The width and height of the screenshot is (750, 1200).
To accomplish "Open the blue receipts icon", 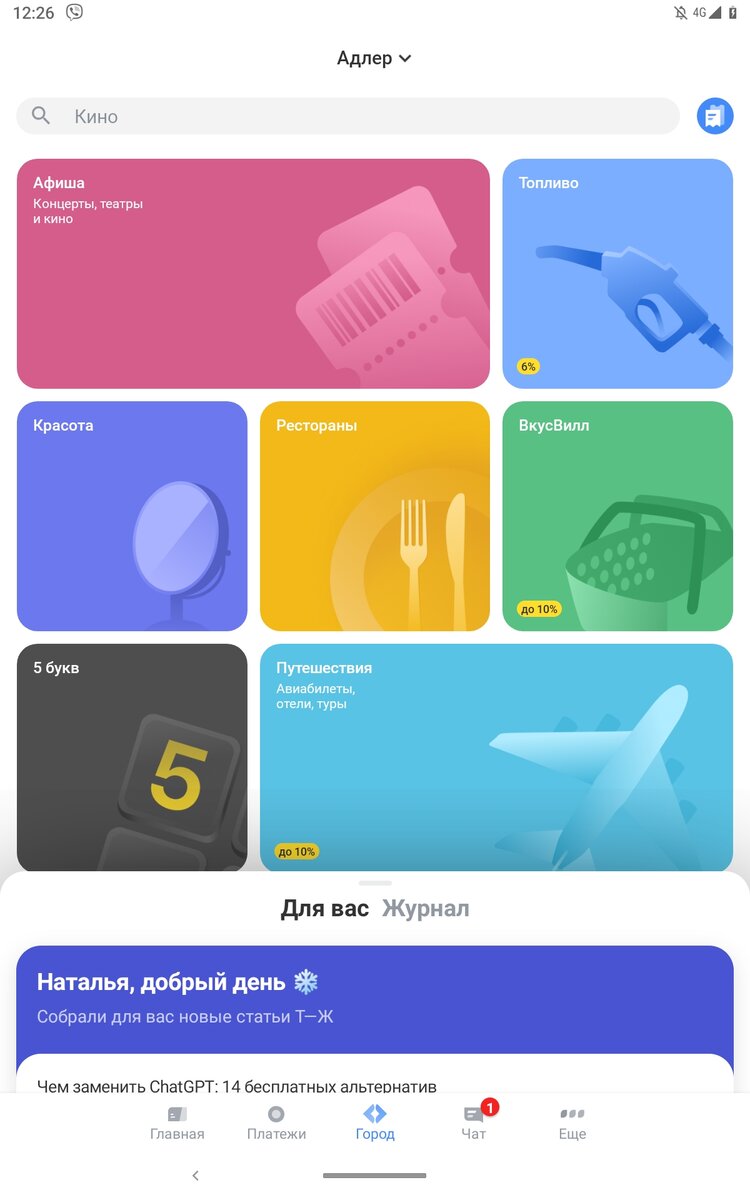I will click(714, 116).
